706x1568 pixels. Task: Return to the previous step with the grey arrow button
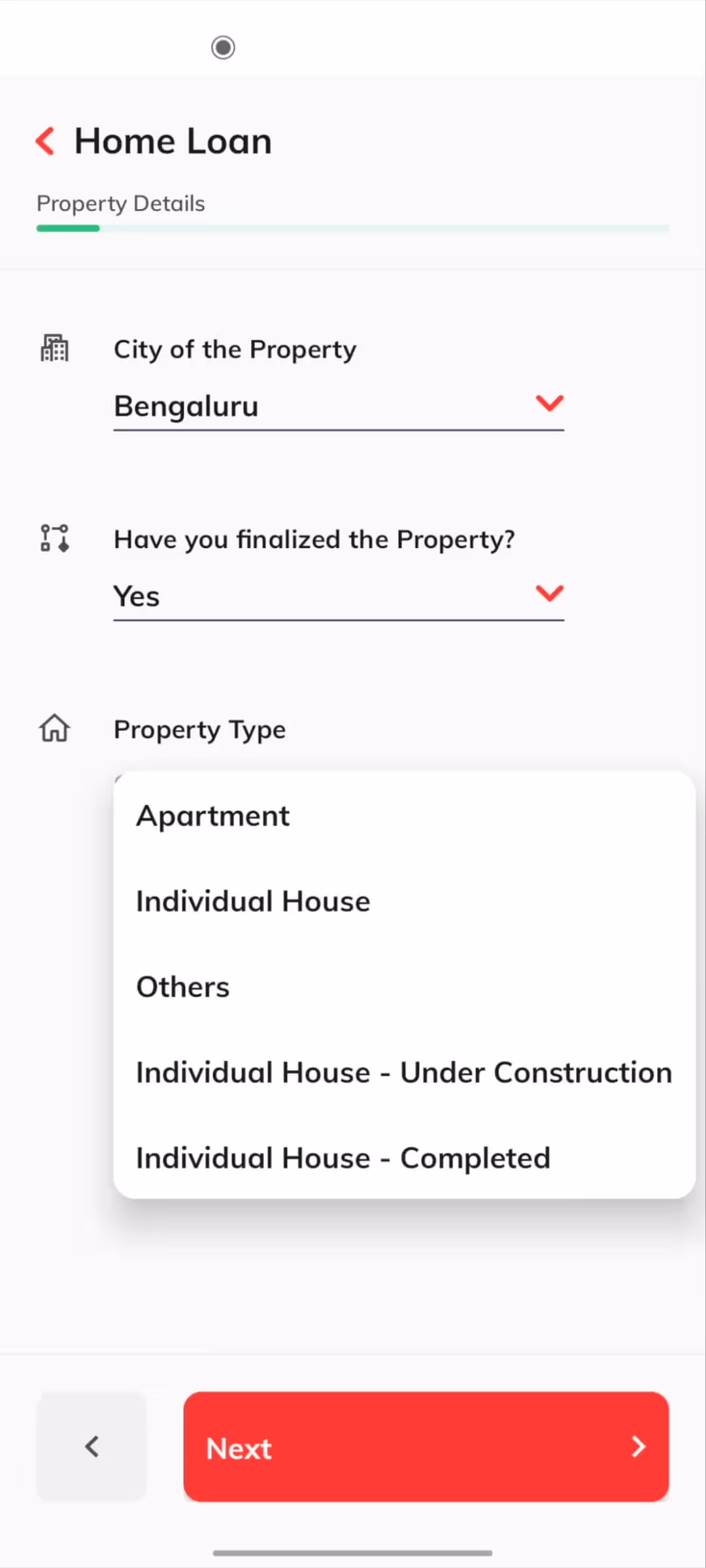click(92, 1447)
